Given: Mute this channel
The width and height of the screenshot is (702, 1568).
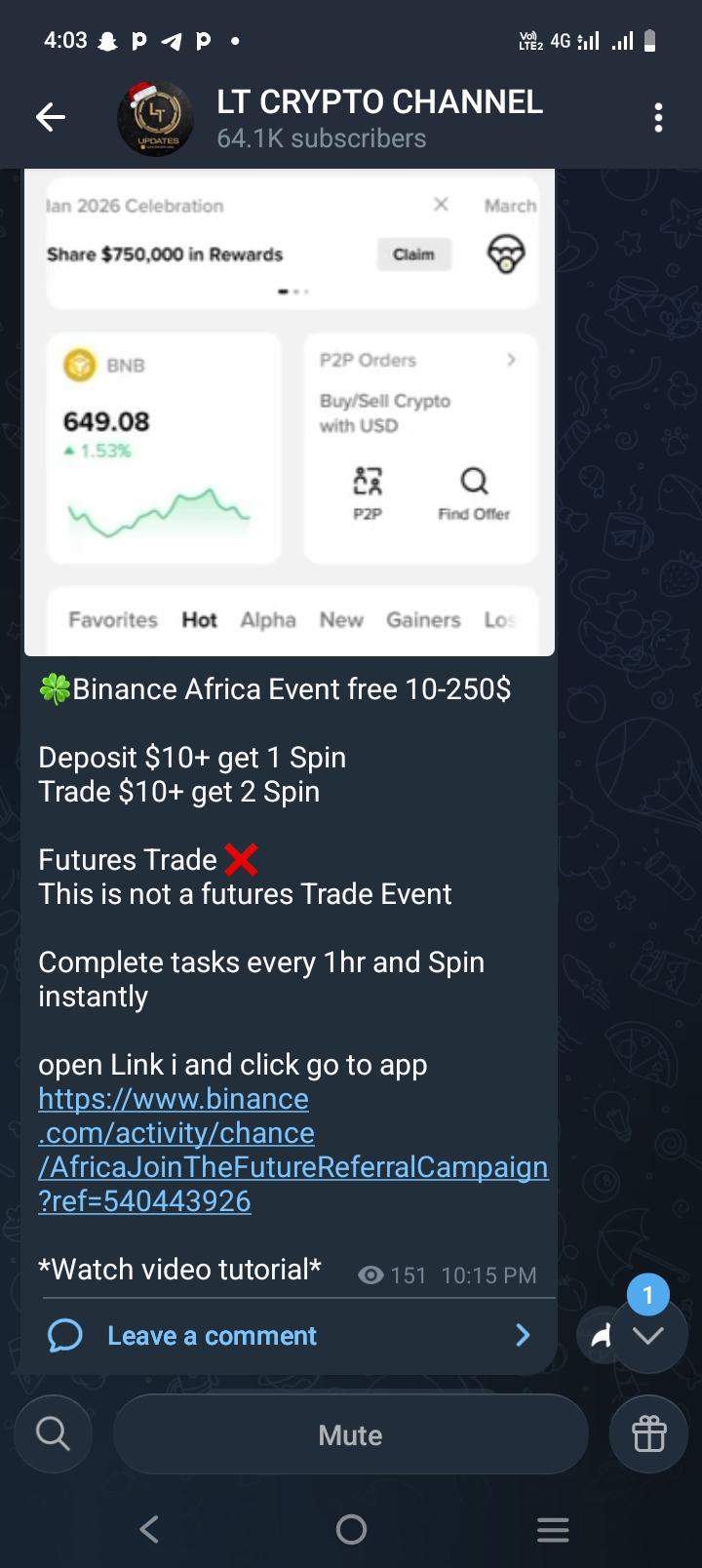Looking at the screenshot, I should [350, 1434].
